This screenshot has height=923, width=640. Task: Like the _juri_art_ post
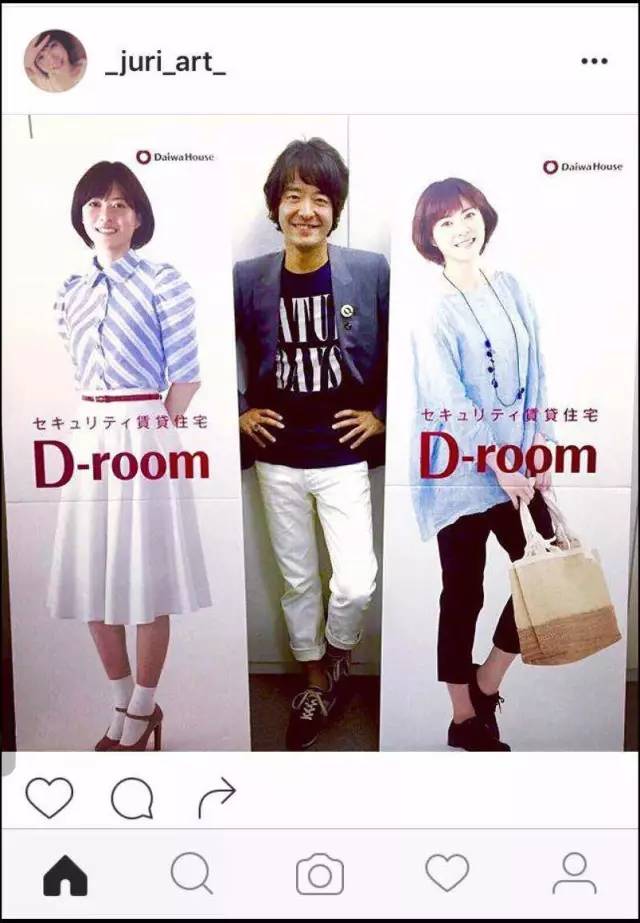49,797
